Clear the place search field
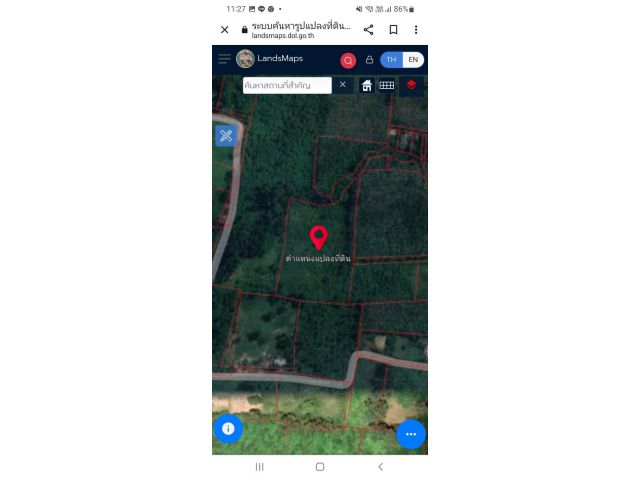The height and width of the screenshot is (480, 640). pos(342,85)
